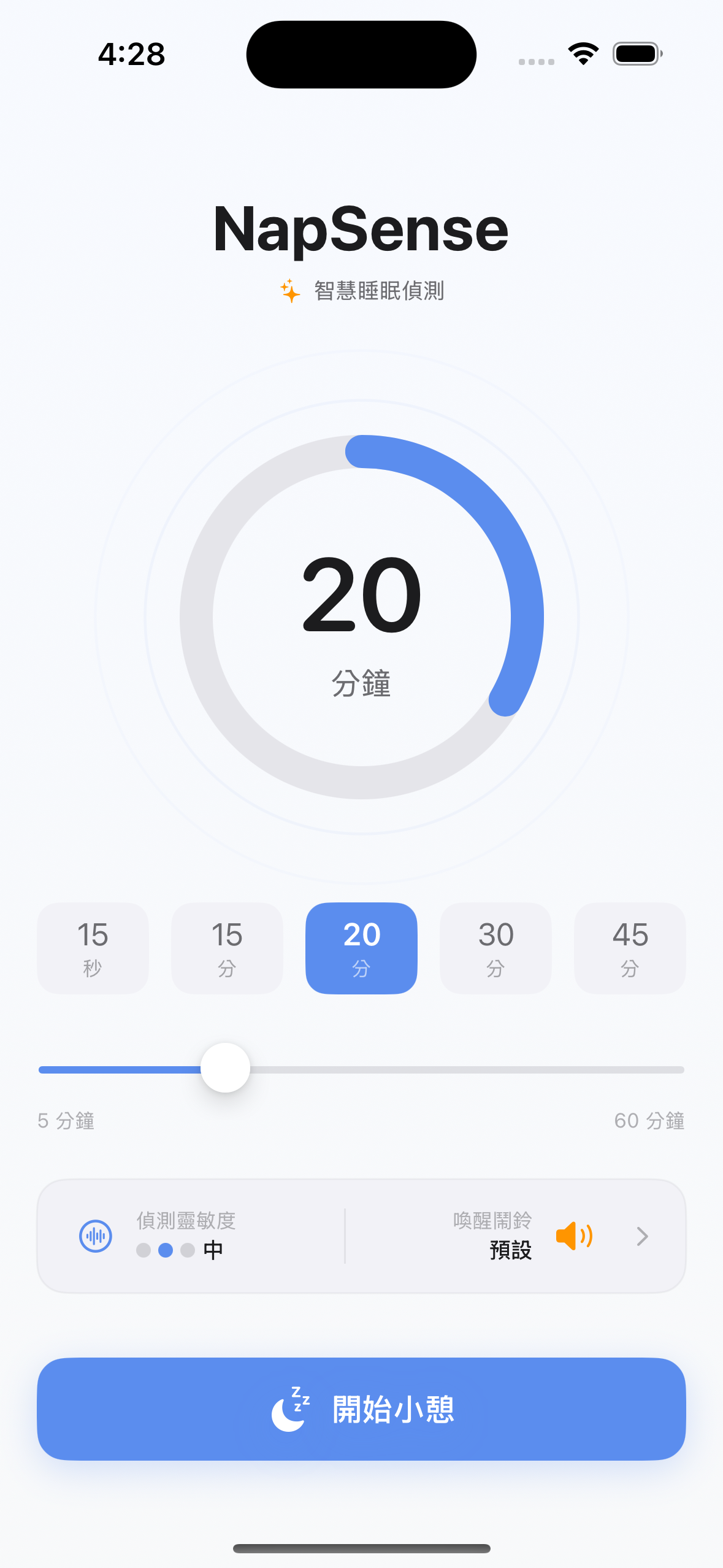Tap the cellular signal dots indicator

pos(535,61)
